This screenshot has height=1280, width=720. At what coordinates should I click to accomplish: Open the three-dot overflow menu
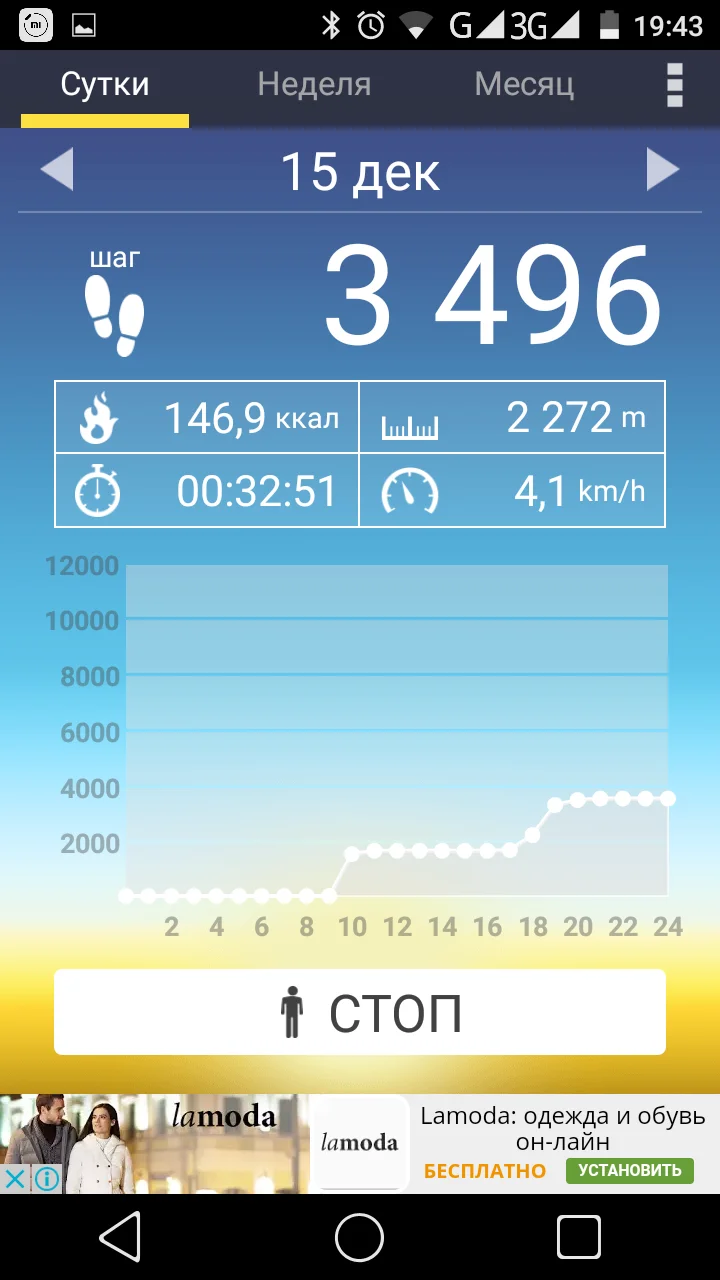point(675,85)
